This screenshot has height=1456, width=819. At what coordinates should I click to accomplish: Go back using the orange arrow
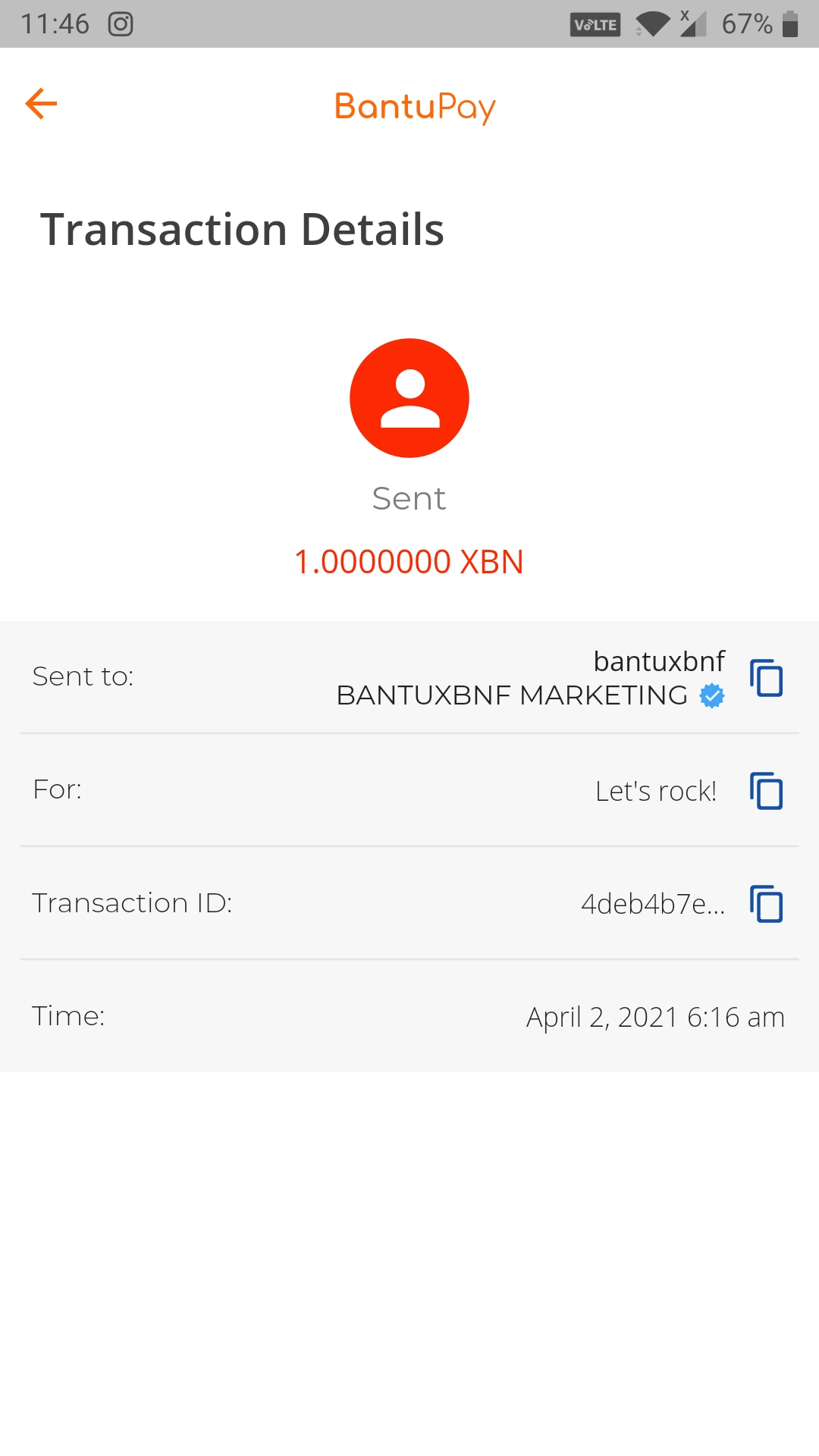[41, 104]
